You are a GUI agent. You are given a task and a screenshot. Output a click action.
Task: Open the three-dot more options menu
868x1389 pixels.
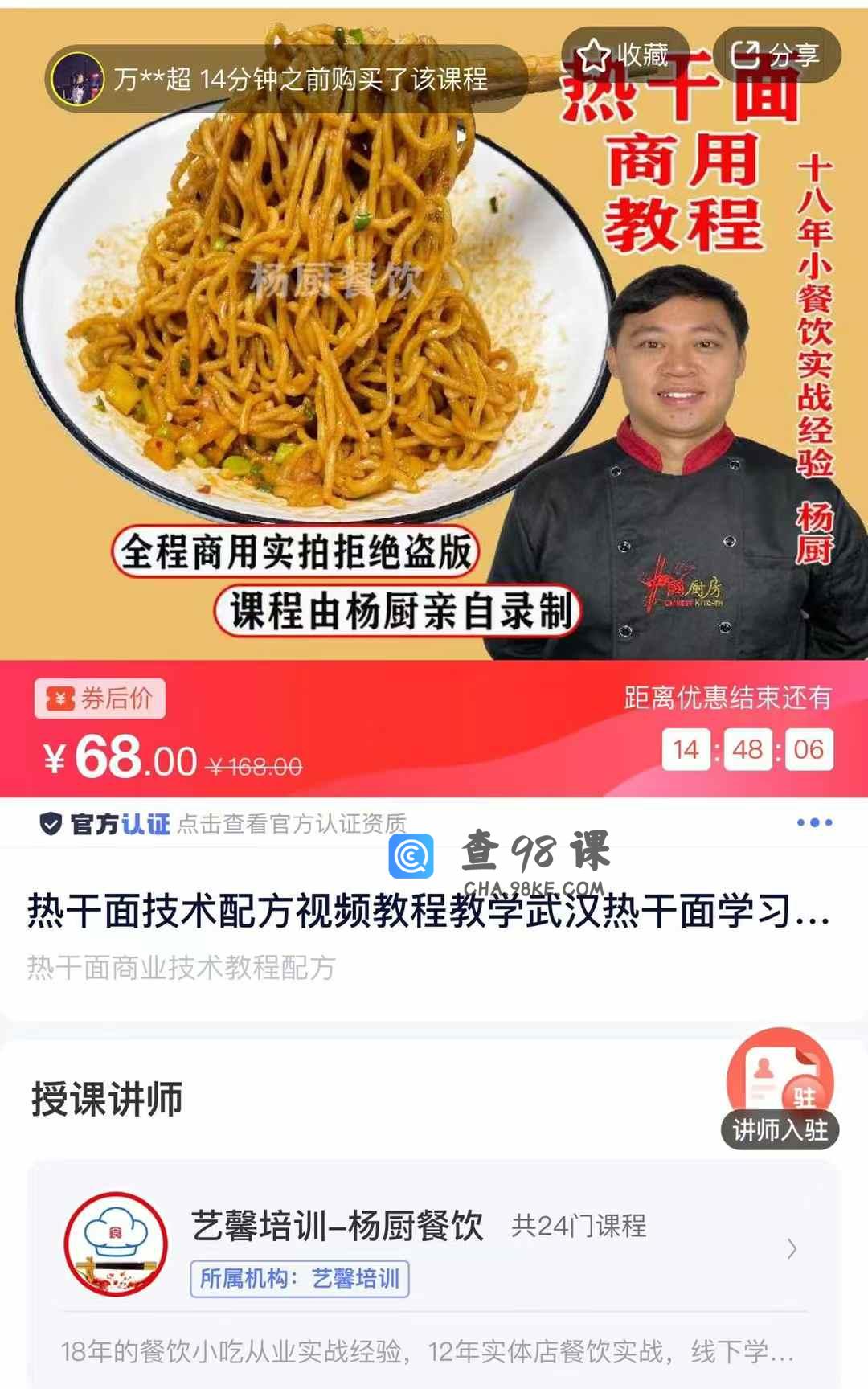coord(814,822)
